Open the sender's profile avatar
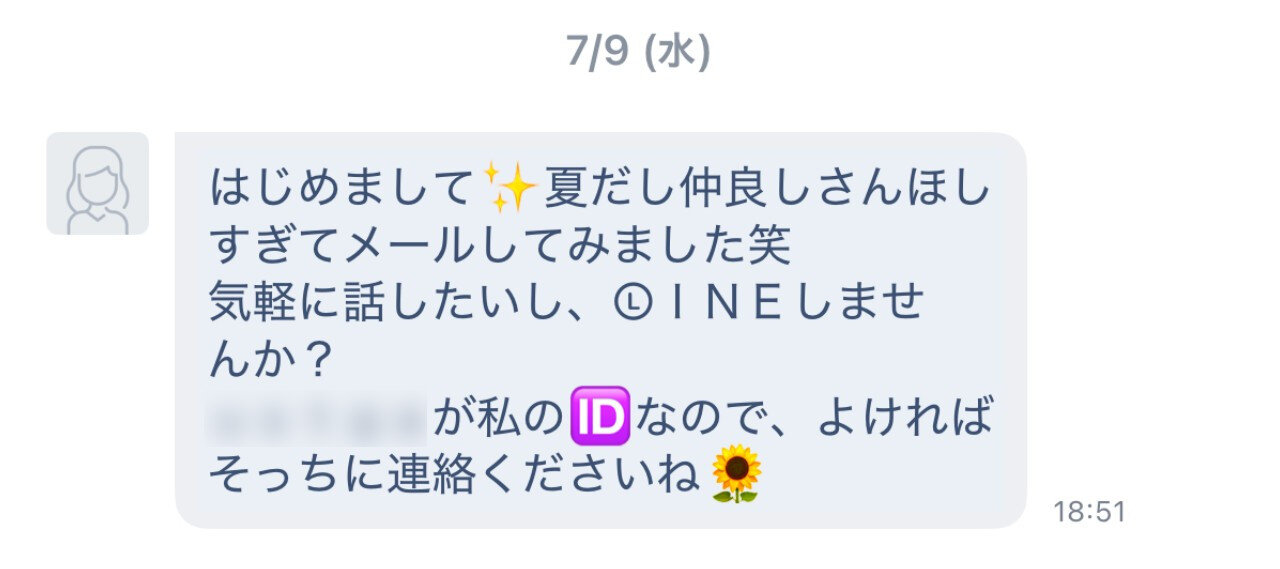Image resolution: width=1280 pixels, height=569 pixels. click(x=97, y=184)
